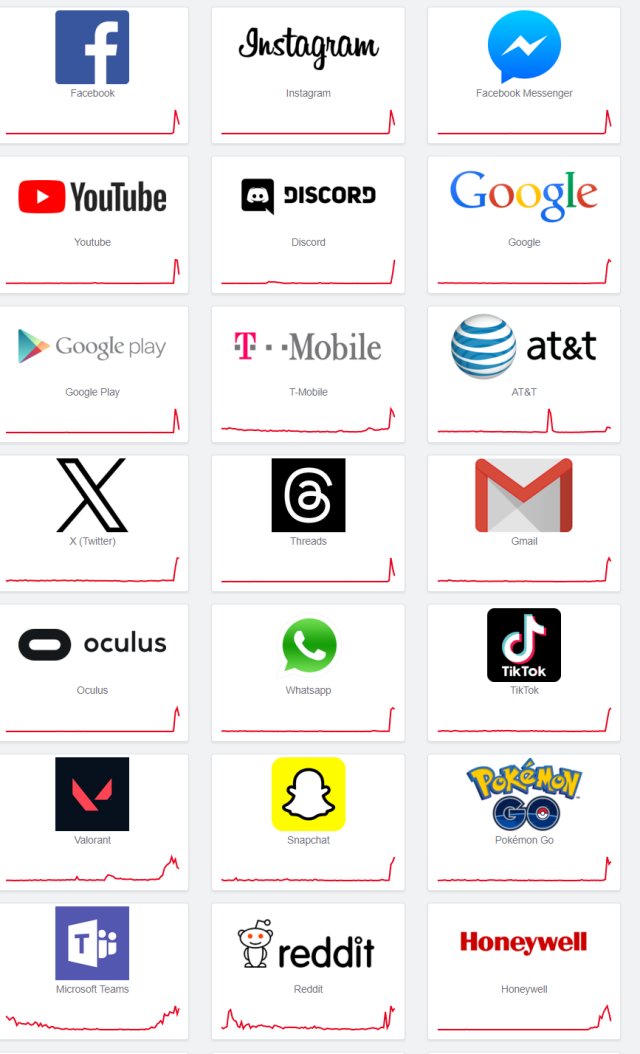
Task: Check the AT&T status card
Action: tap(524, 370)
